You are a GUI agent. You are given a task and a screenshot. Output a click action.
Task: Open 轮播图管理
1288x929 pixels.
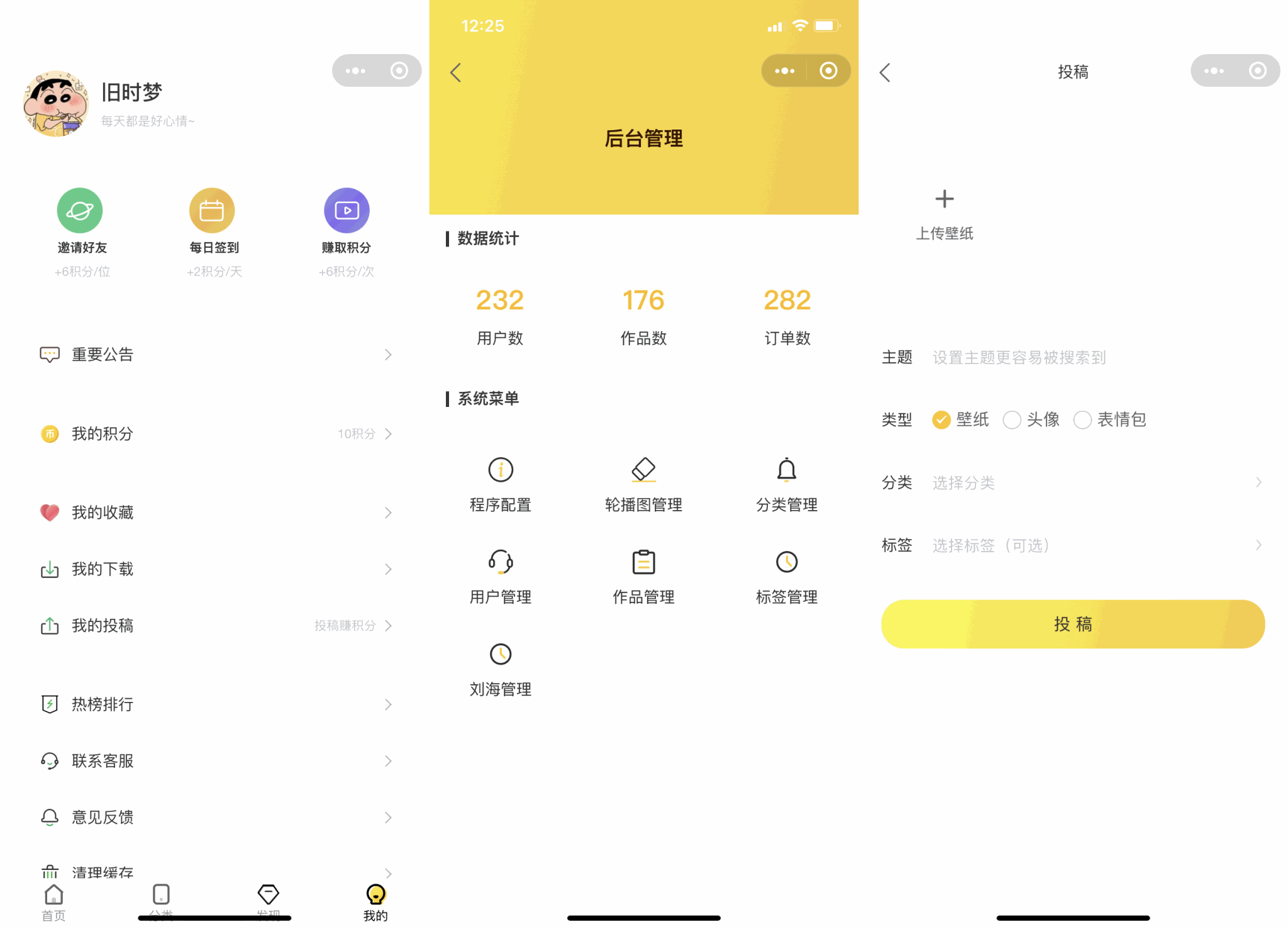tap(643, 484)
